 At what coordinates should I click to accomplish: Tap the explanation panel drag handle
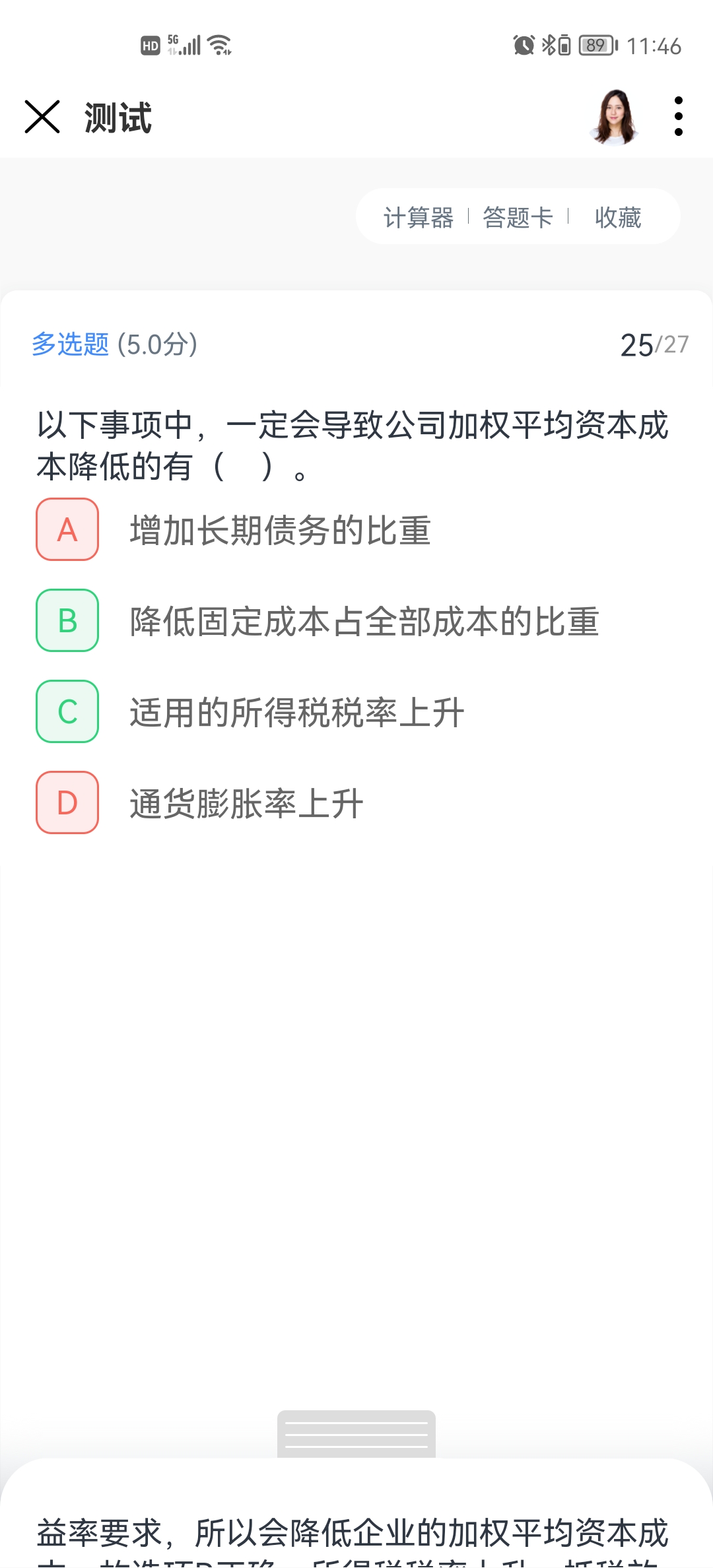pos(356,1435)
